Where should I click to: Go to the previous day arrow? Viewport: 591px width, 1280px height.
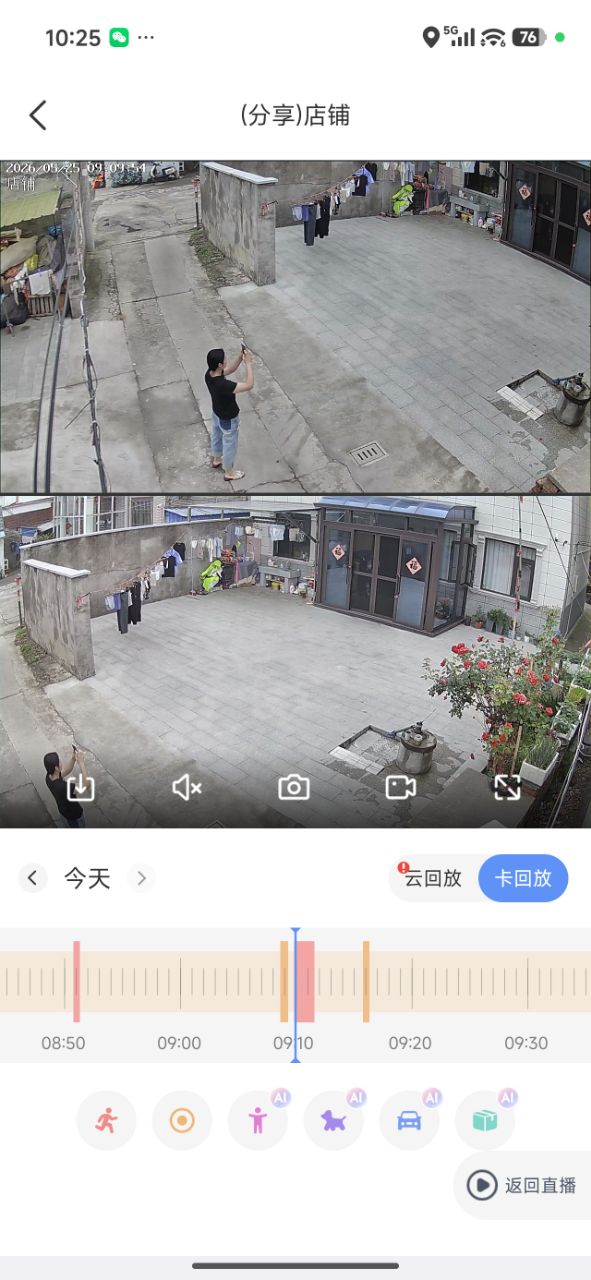point(32,878)
